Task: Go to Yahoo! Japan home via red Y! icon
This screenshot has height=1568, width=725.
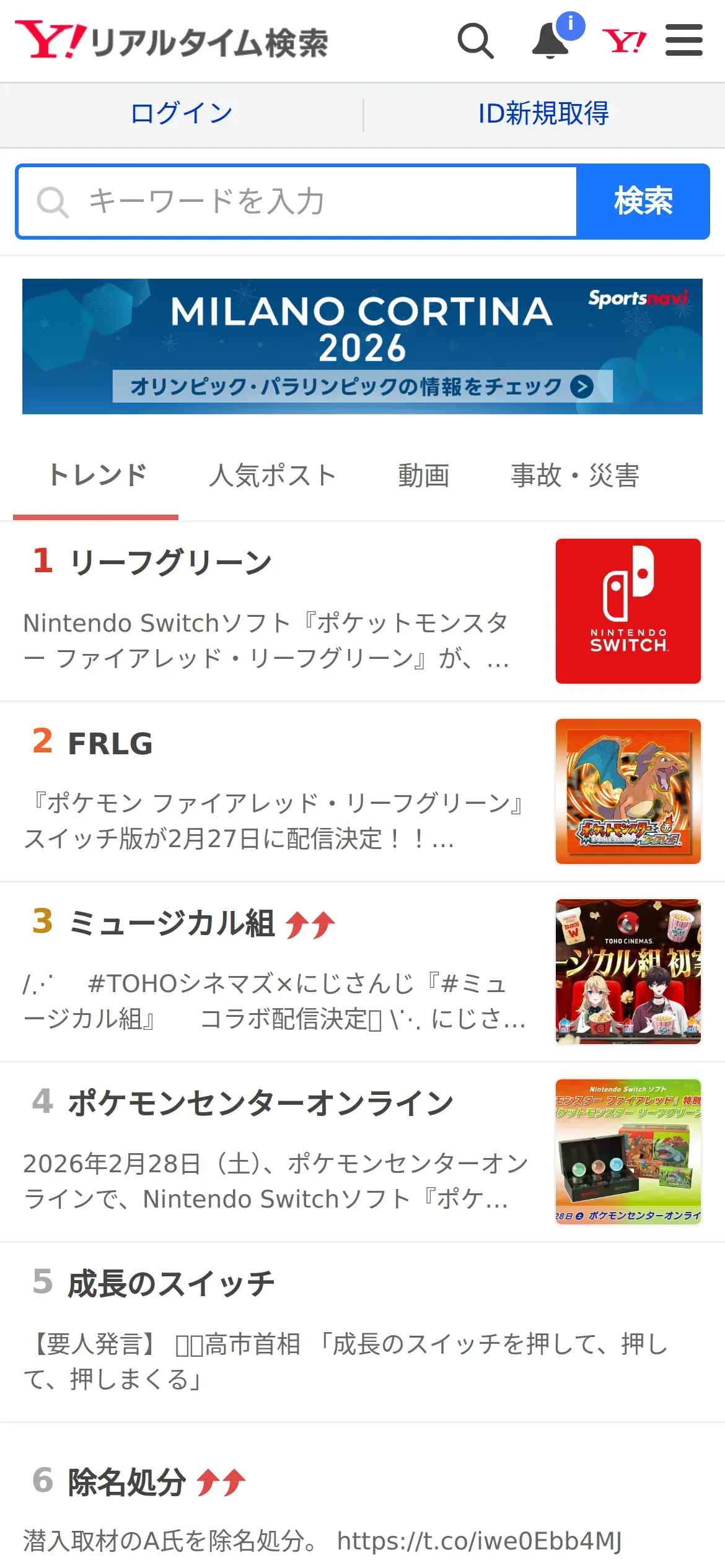Action: 624,41
